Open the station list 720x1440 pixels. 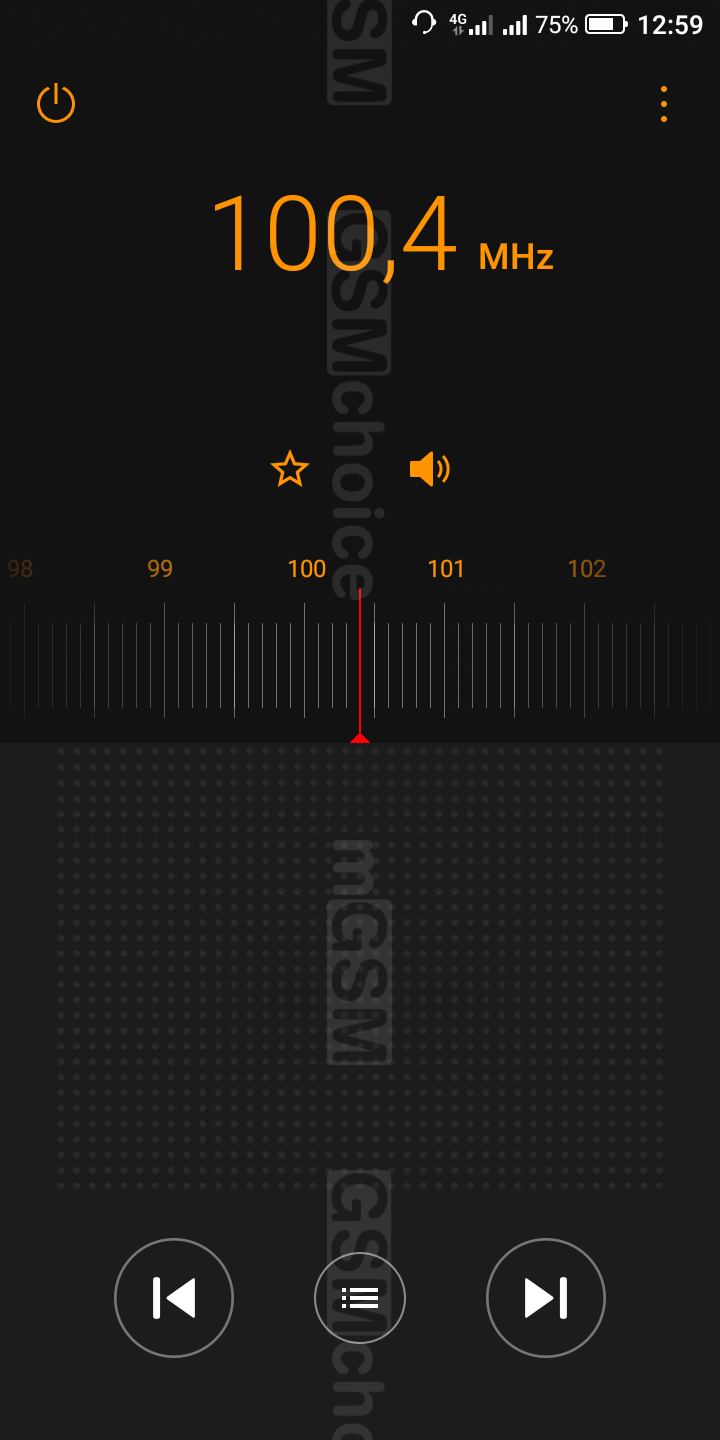point(360,1297)
